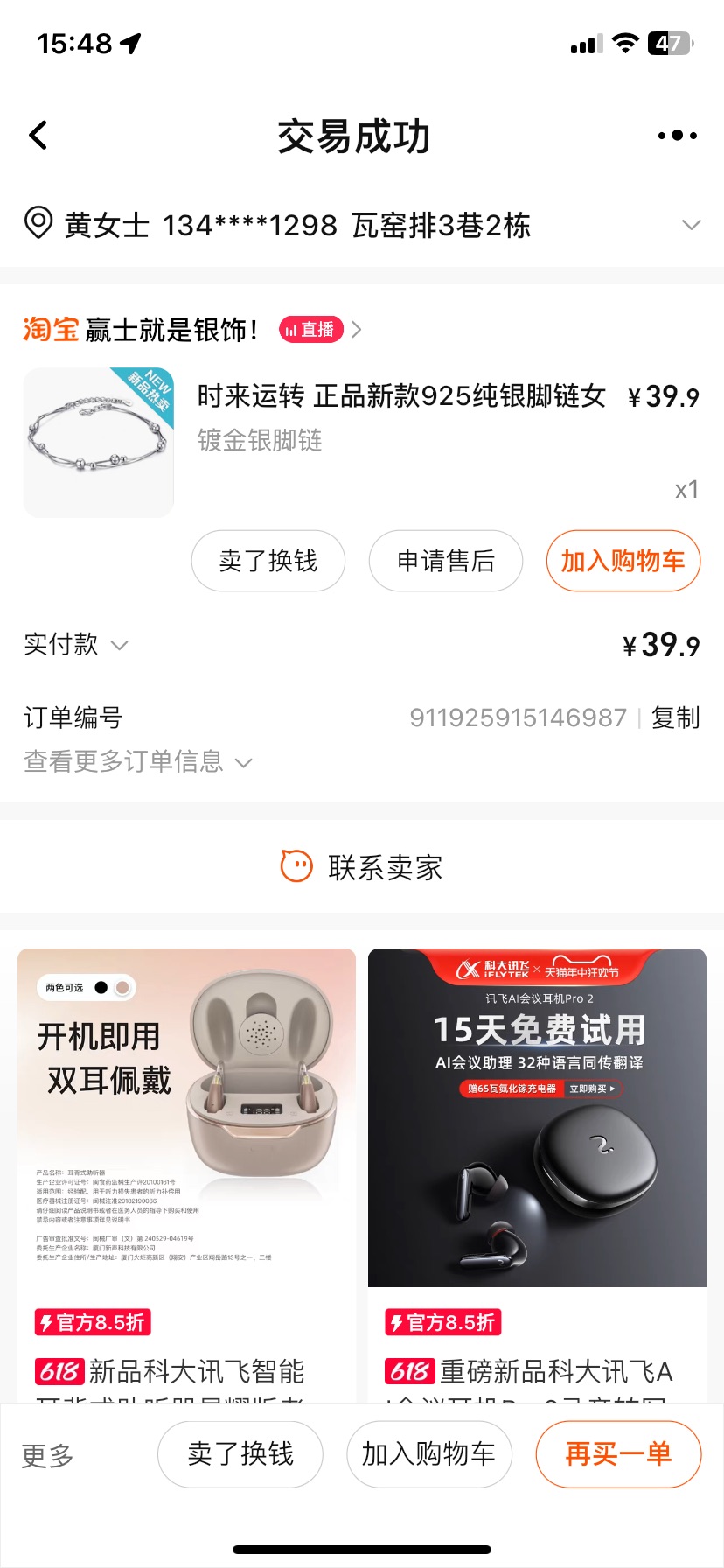Tap 卖了换钱 in the bottom bar
The width and height of the screenshot is (724, 1568).
[240, 1454]
